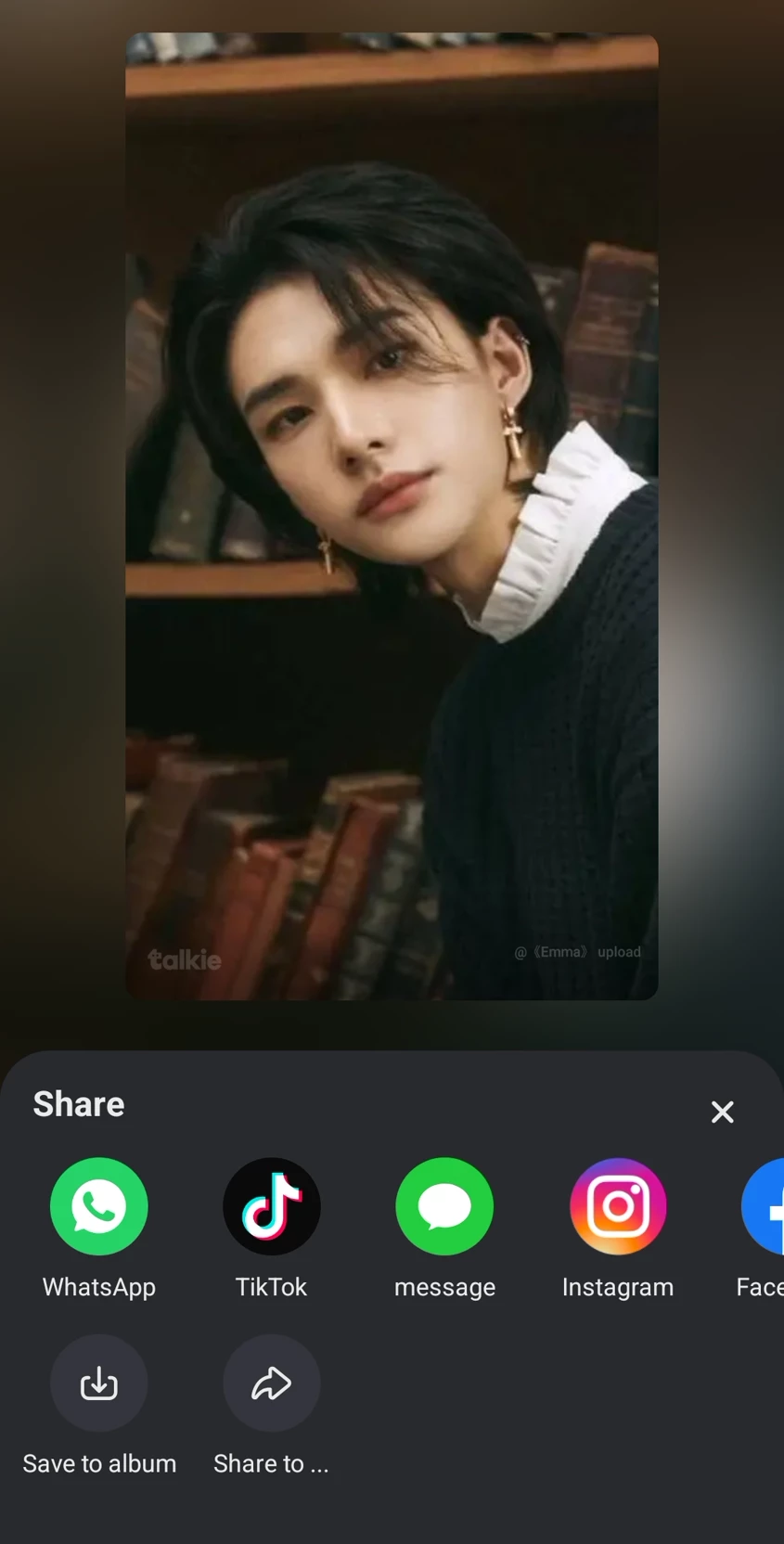Close the Share sheet
Screen dimensions: 784x1544
pyautogui.click(x=722, y=1112)
